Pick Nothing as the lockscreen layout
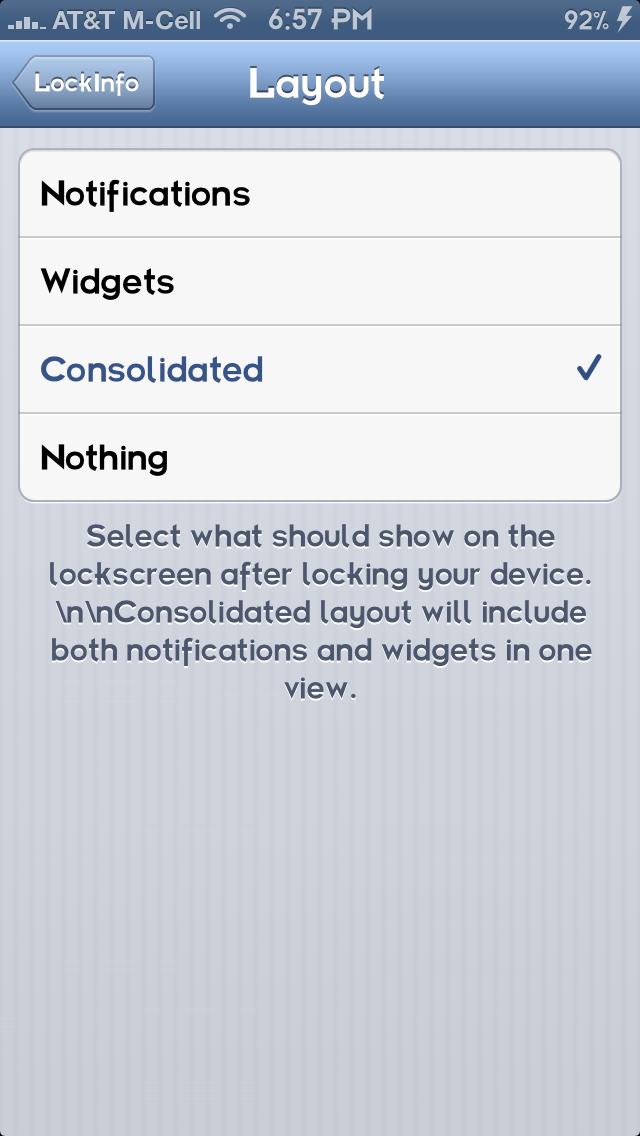Screen dimensions: 640x1136 (320, 457)
